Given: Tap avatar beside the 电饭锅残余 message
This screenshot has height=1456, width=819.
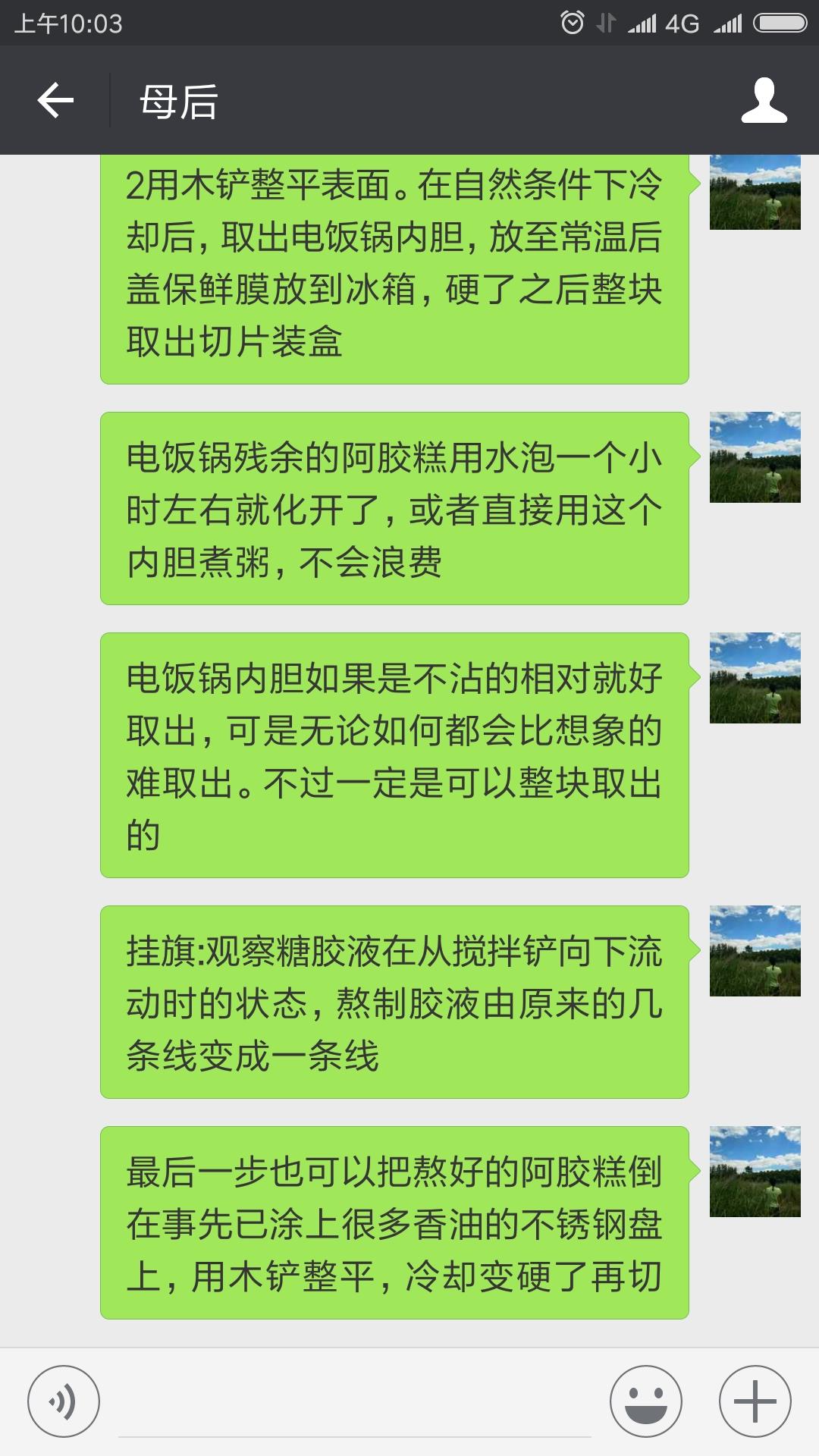Looking at the screenshot, I should (x=755, y=457).
